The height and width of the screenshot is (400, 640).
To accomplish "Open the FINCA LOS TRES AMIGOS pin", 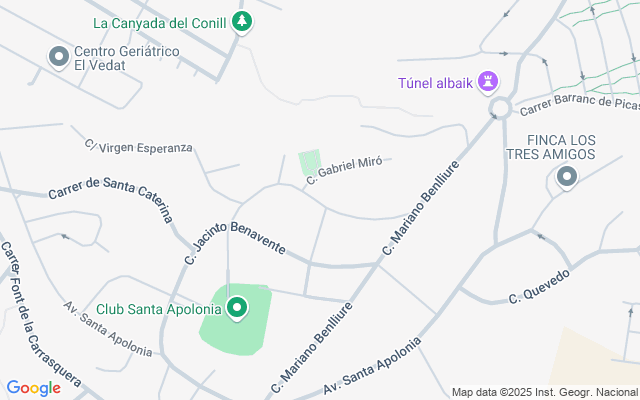I will (x=567, y=179).
